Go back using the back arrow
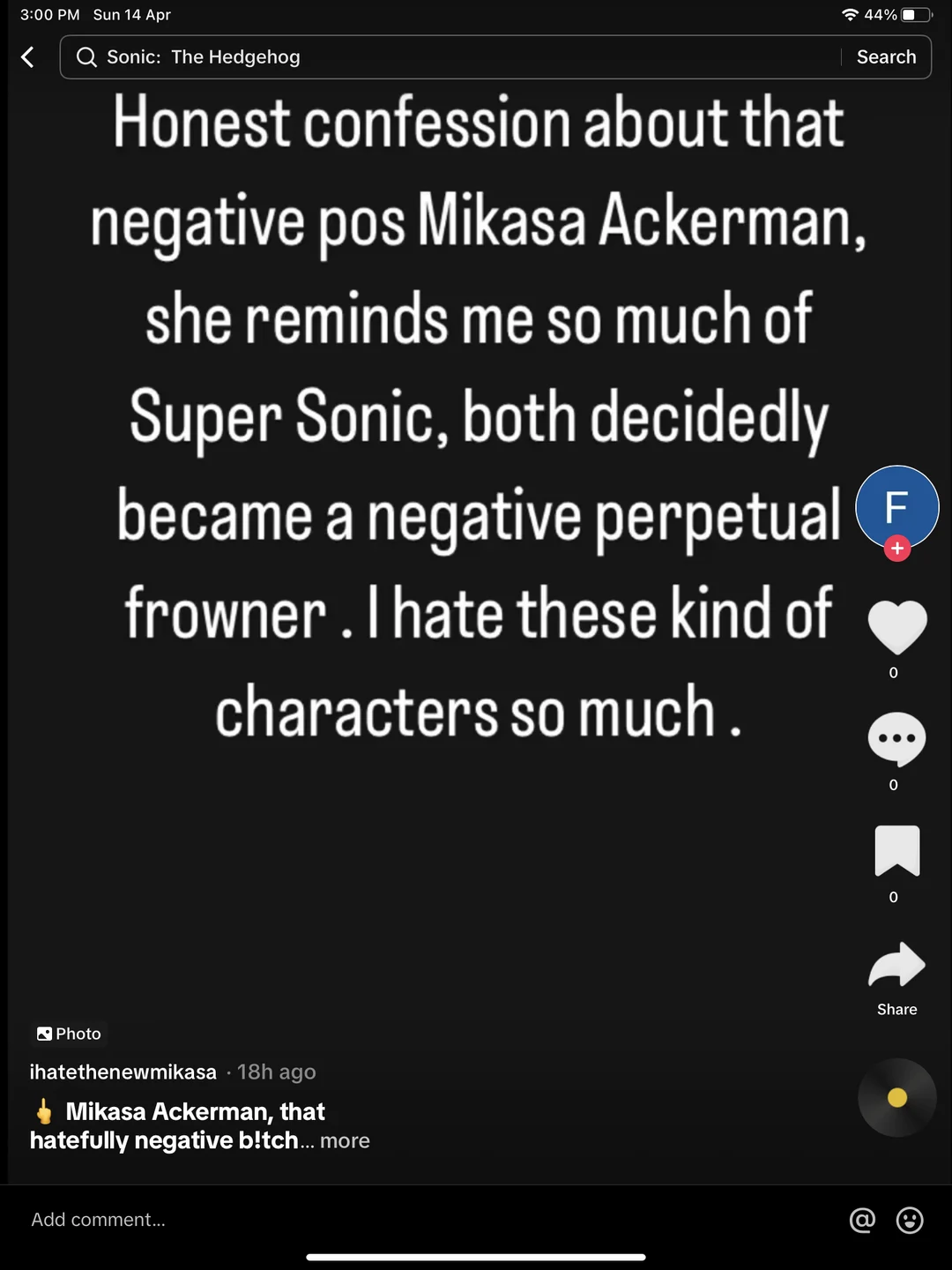This screenshot has width=952, height=1270. (x=27, y=57)
